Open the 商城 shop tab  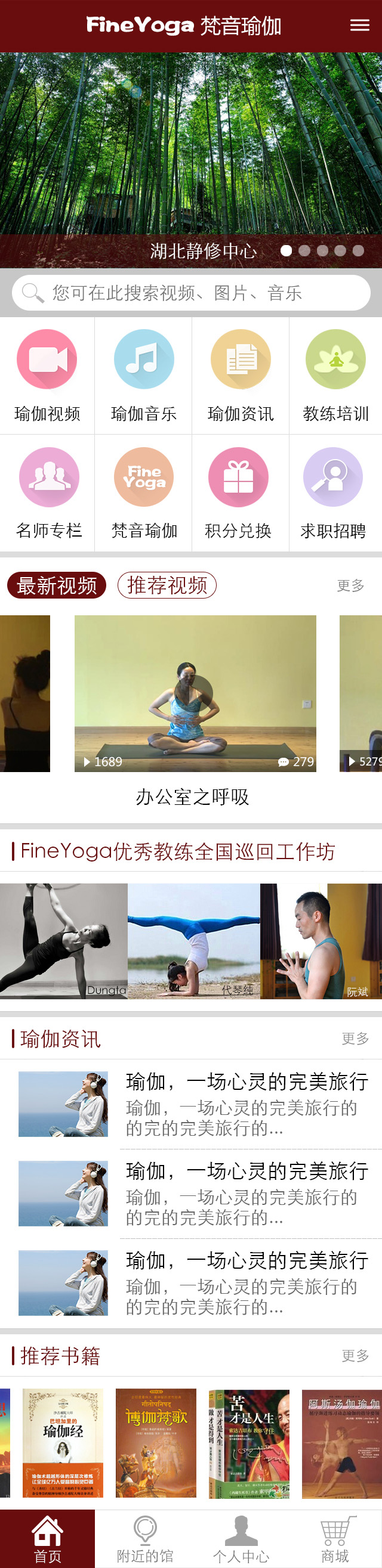point(334,1539)
